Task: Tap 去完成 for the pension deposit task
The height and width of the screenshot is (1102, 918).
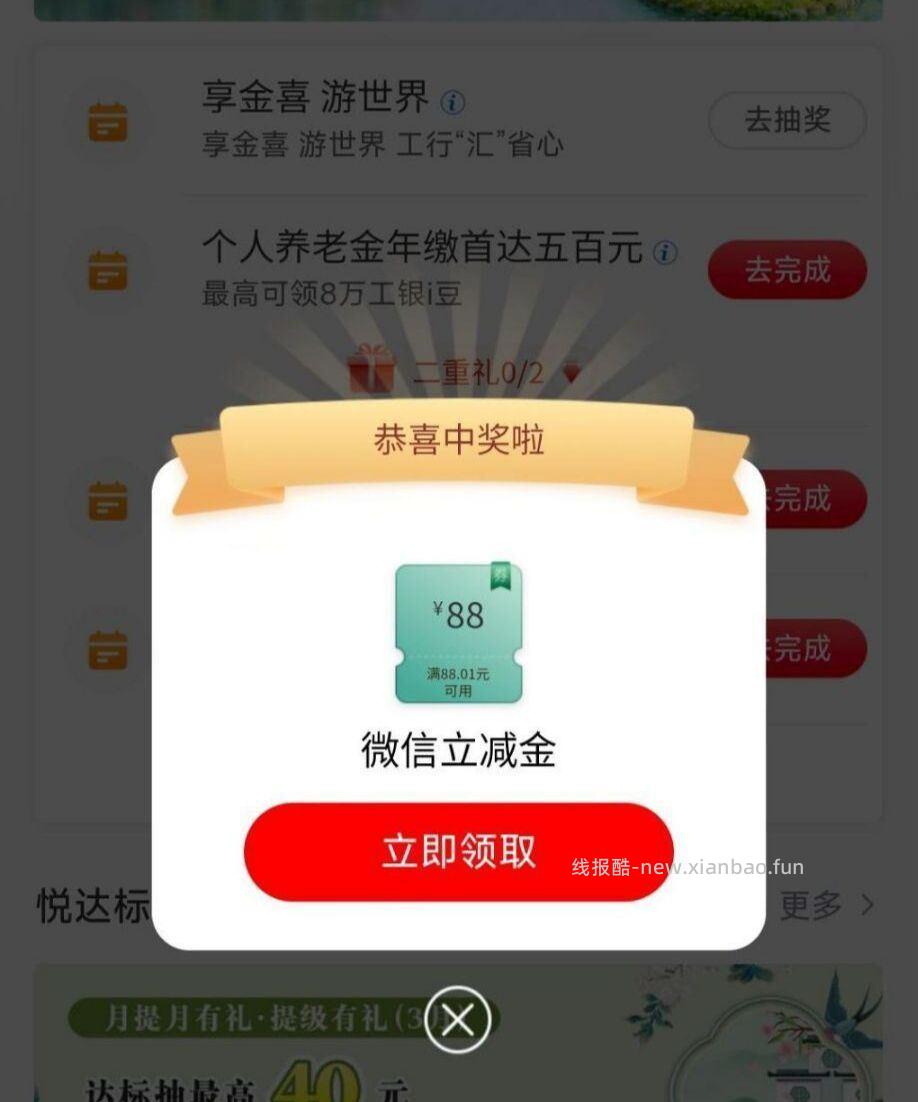Action: click(x=787, y=269)
